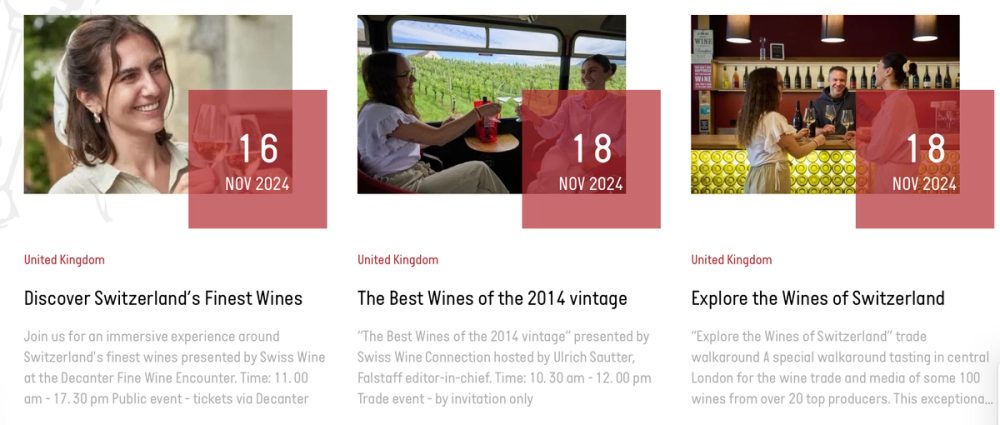Open the Explore the Wines of Switzerland event
The height and width of the screenshot is (425, 1000).
point(817,298)
